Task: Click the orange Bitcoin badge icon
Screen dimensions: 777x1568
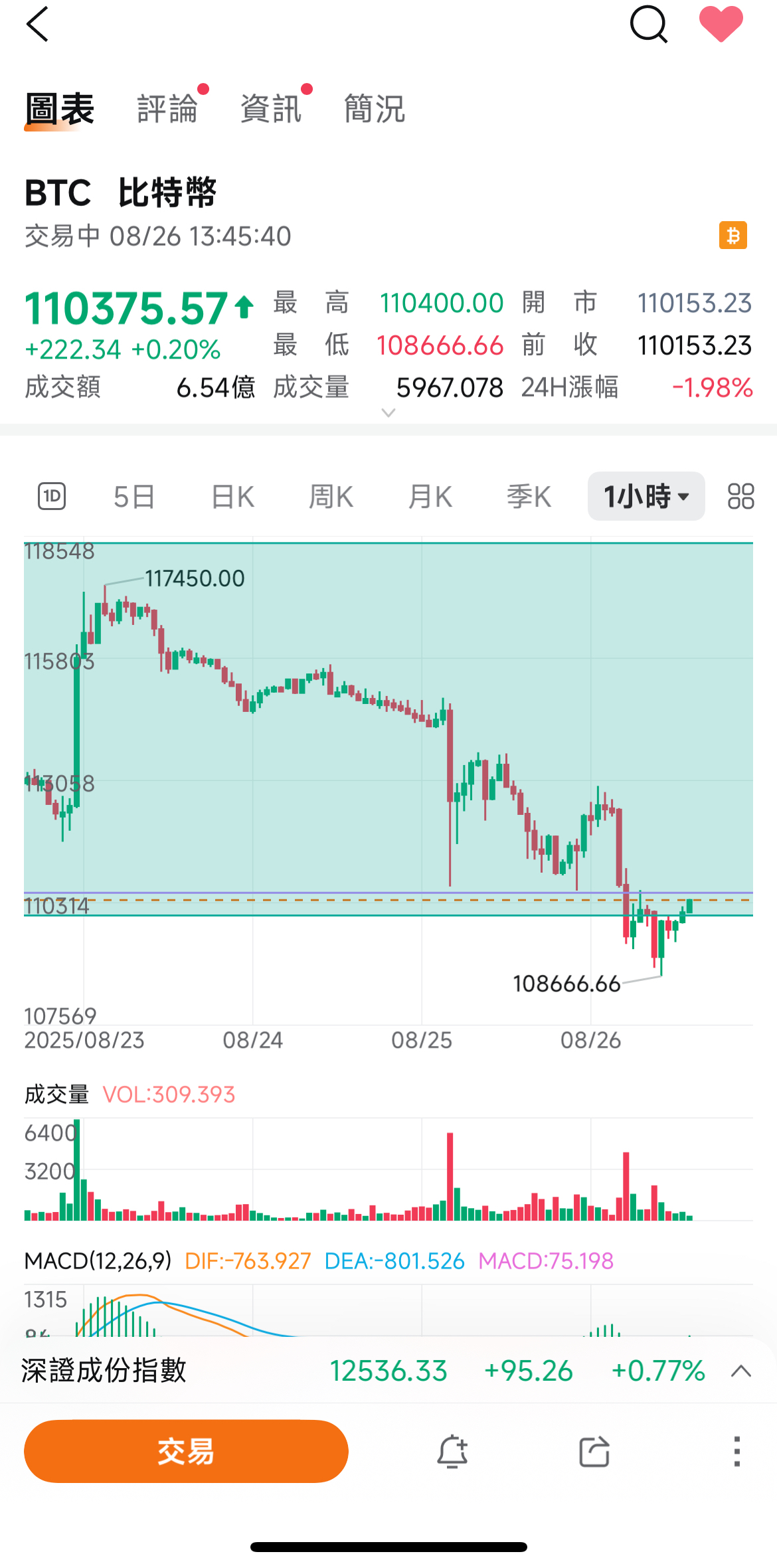Action: (x=733, y=236)
